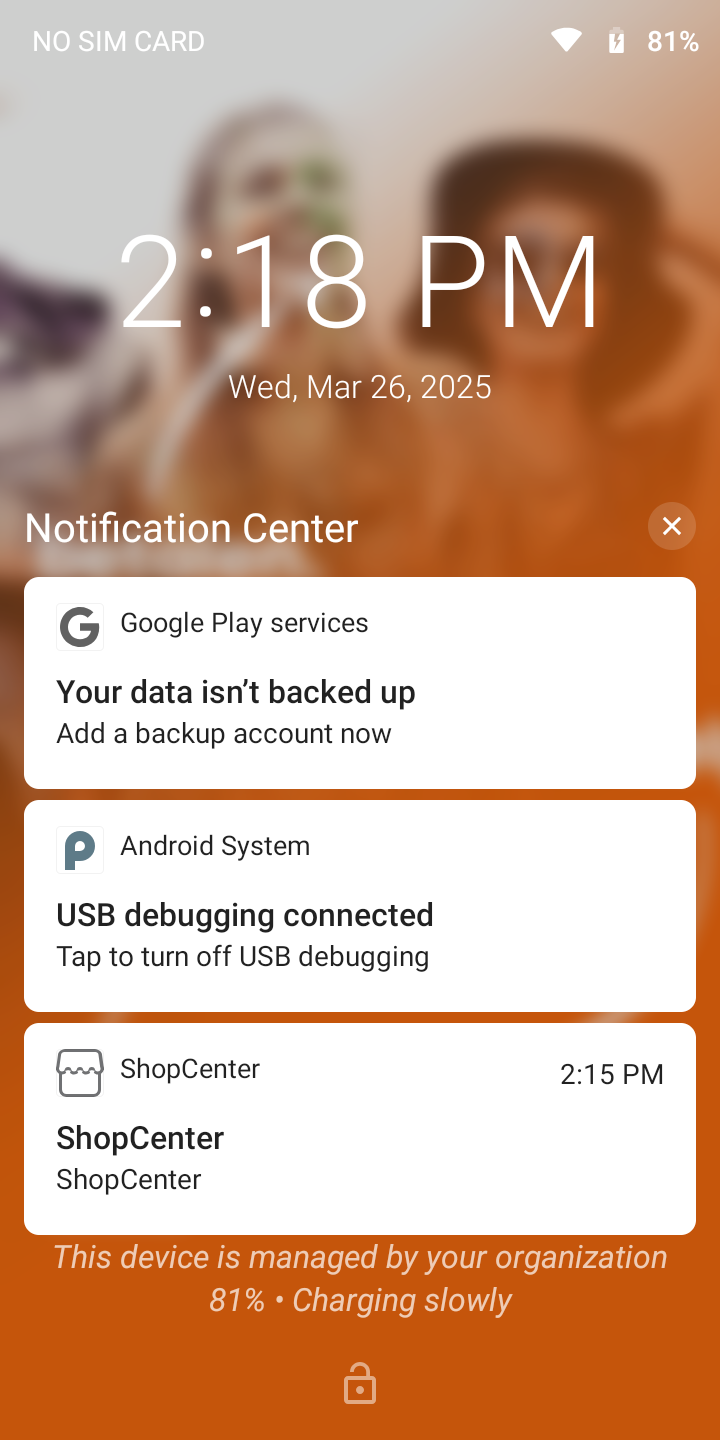Image resolution: width=720 pixels, height=1440 pixels.
Task: Expand the ShopCenter notification card
Action: click(360, 1128)
